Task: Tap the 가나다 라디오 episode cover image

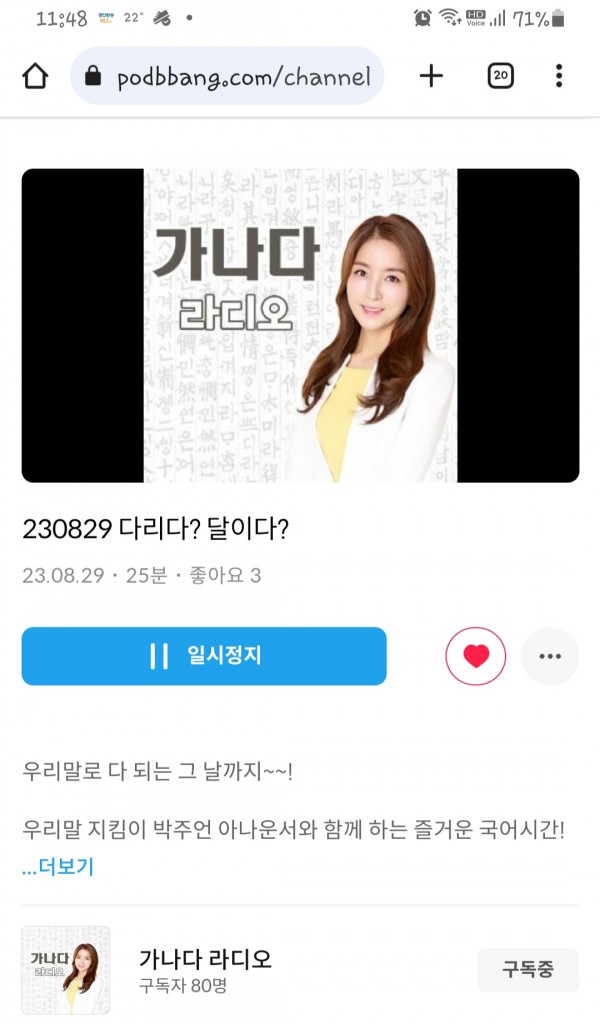Action: [x=300, y=325]
